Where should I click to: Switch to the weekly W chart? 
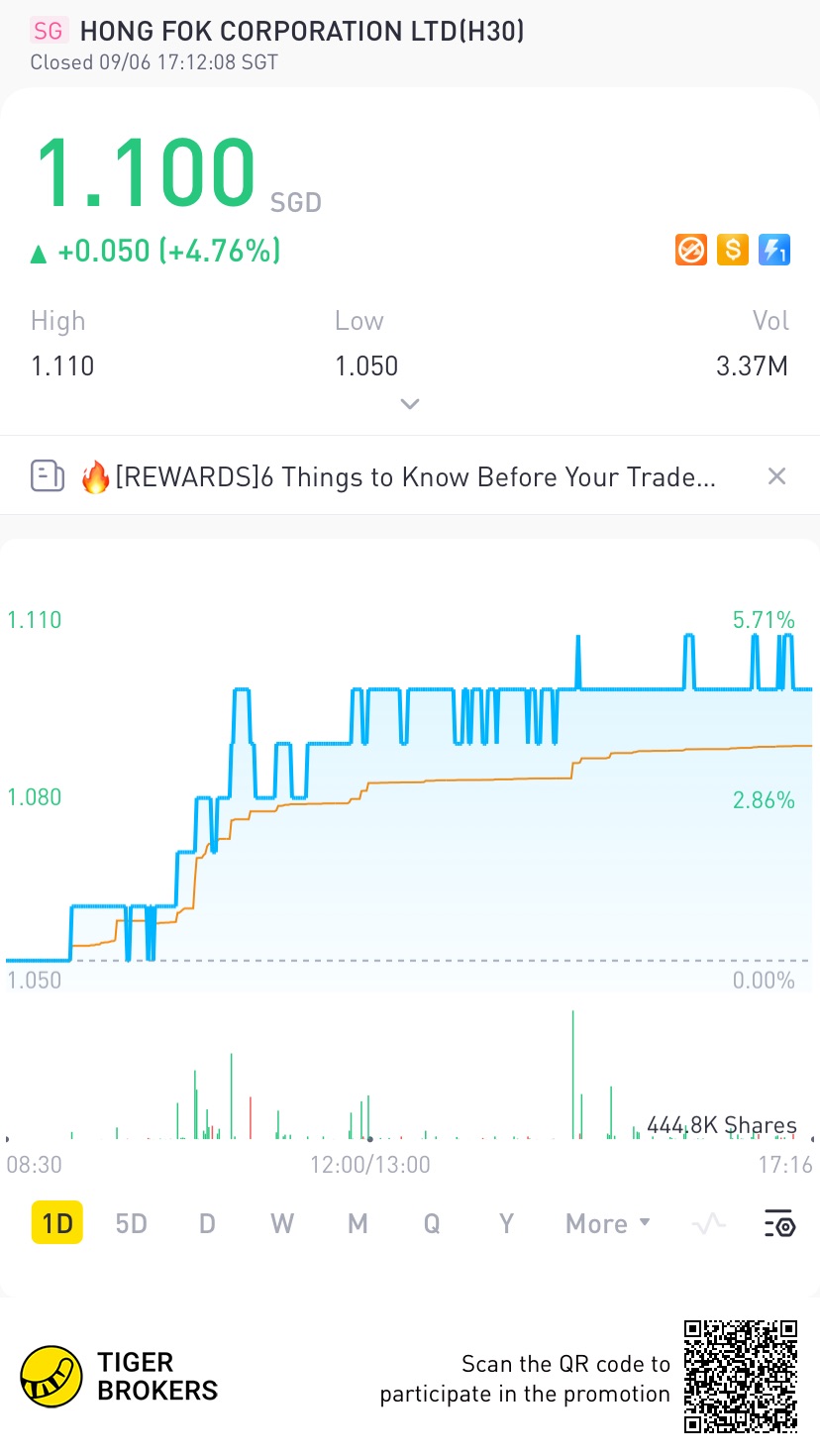coord(282,1223)
